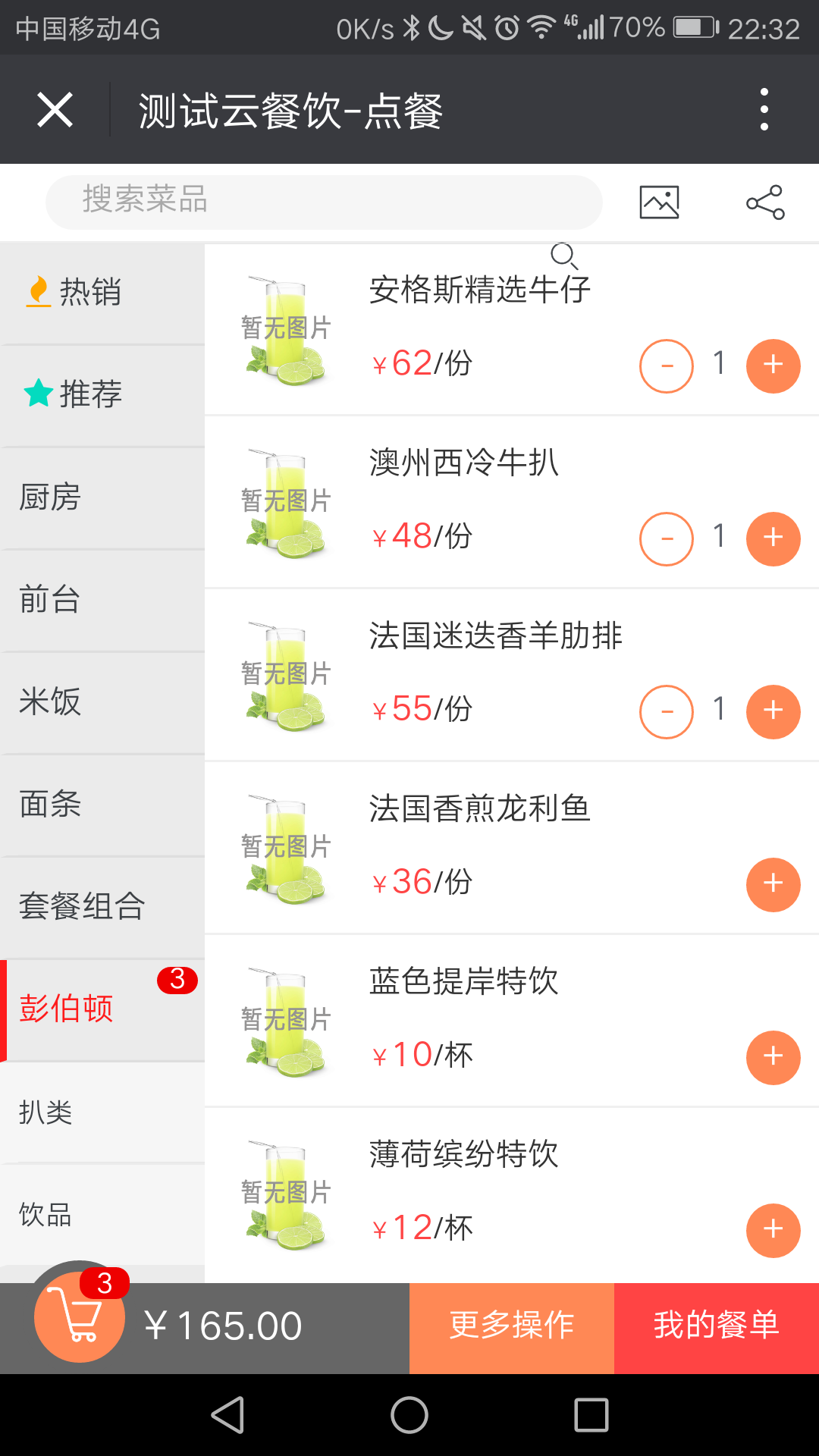Image resolution: width=819 pixels, height=1456 pixels.
Task: Share this menu page
Action: tap(765, 202)
